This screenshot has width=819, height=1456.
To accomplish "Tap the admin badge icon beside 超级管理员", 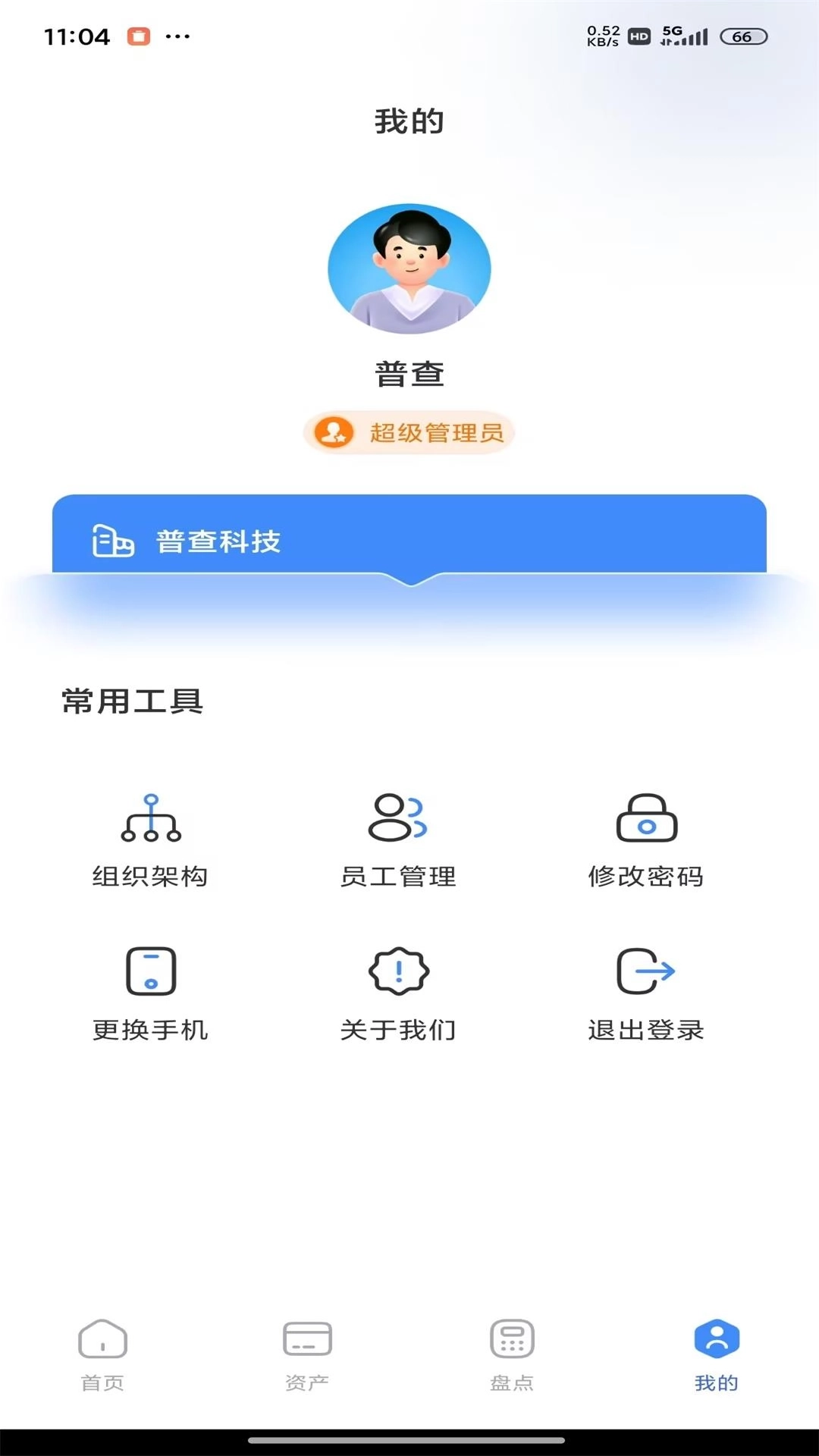I will click(x=334, y=432).
